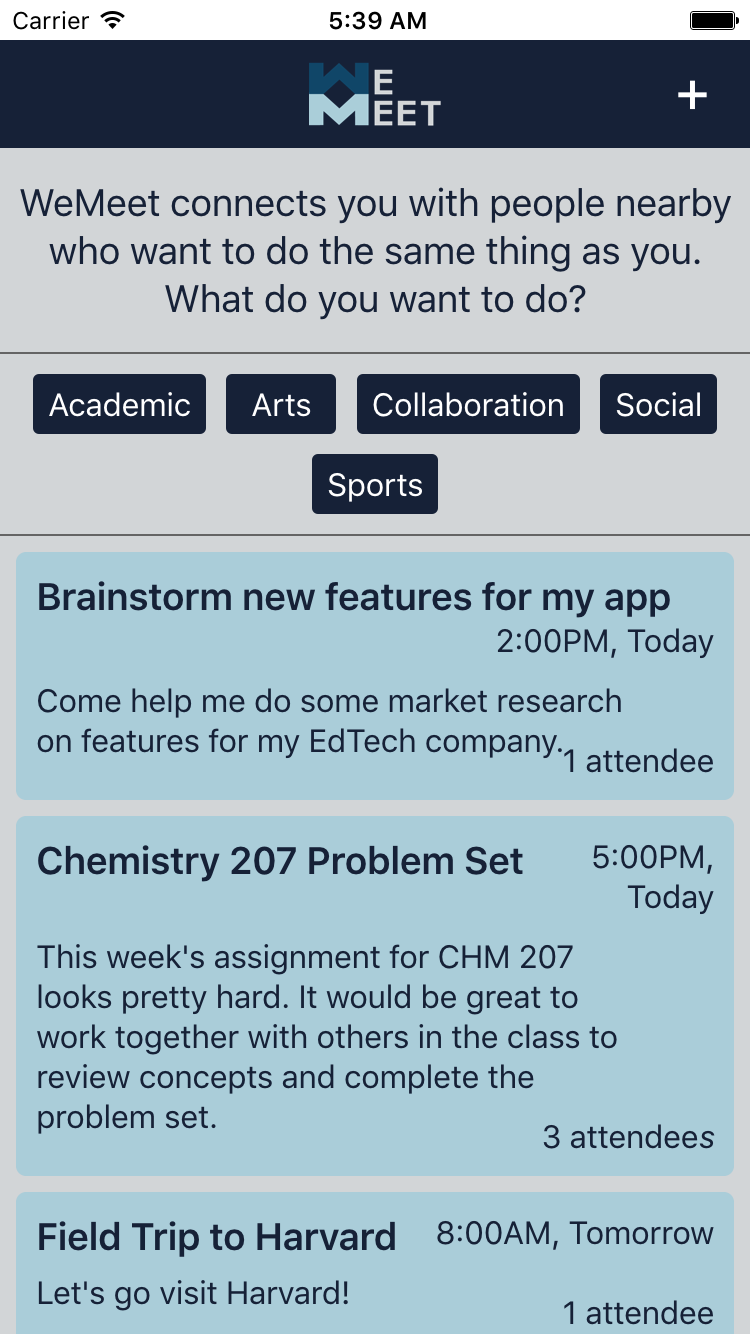
Task: Open Brainstorm new features event card
Action: click(x=375, y=676)
